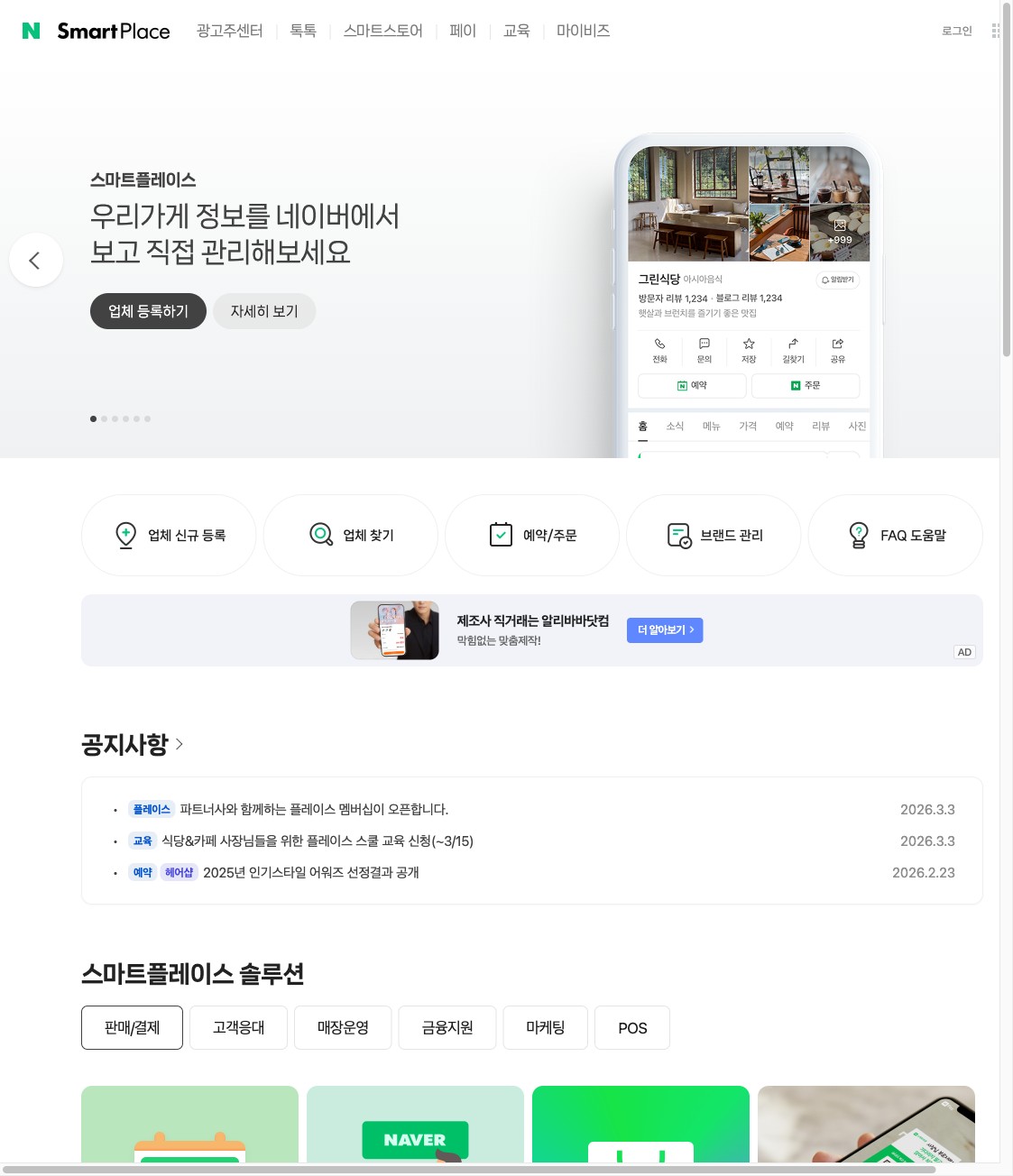Go to 스마트스토어
Screen dimensions: 1013x1176
(382, 31)
